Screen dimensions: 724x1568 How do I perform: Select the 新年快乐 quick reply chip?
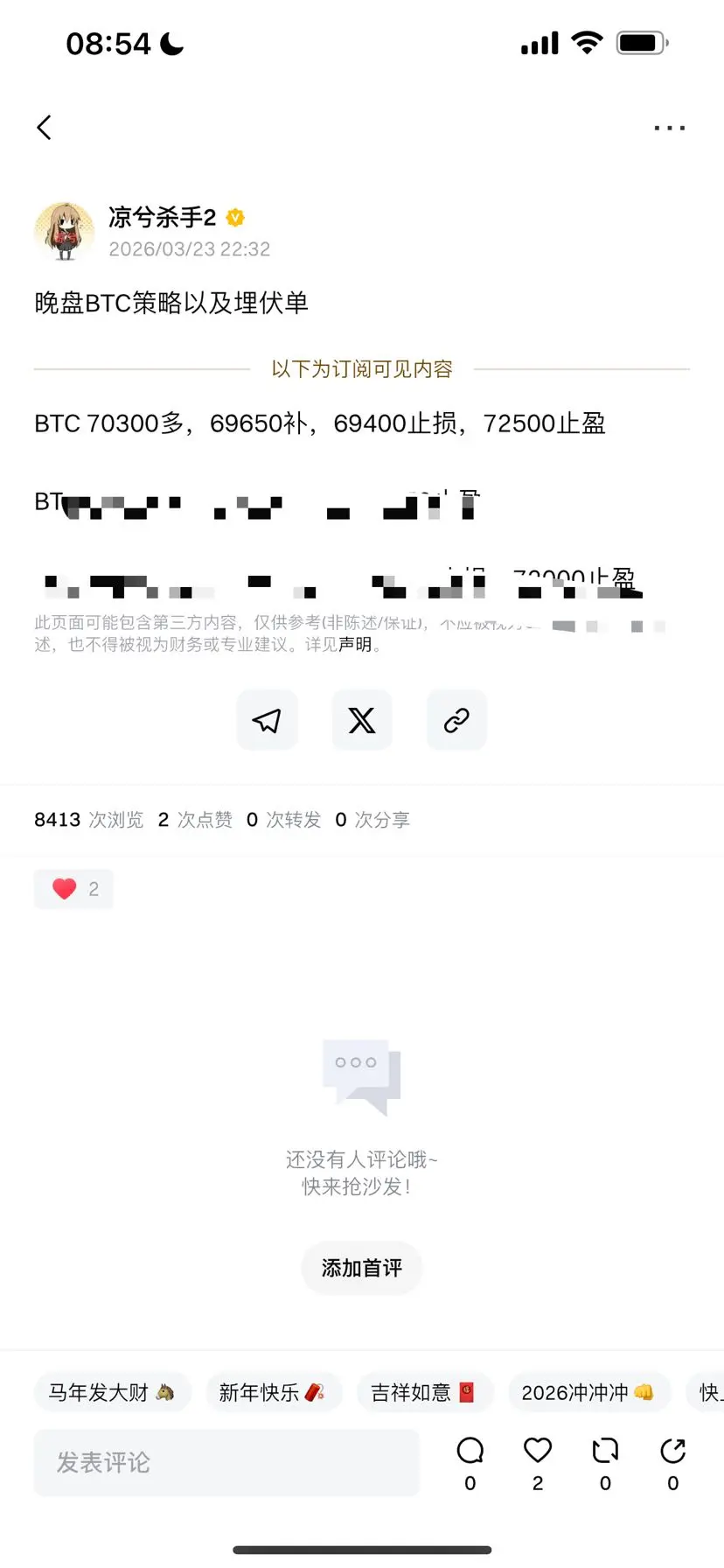click(273, 1392)
